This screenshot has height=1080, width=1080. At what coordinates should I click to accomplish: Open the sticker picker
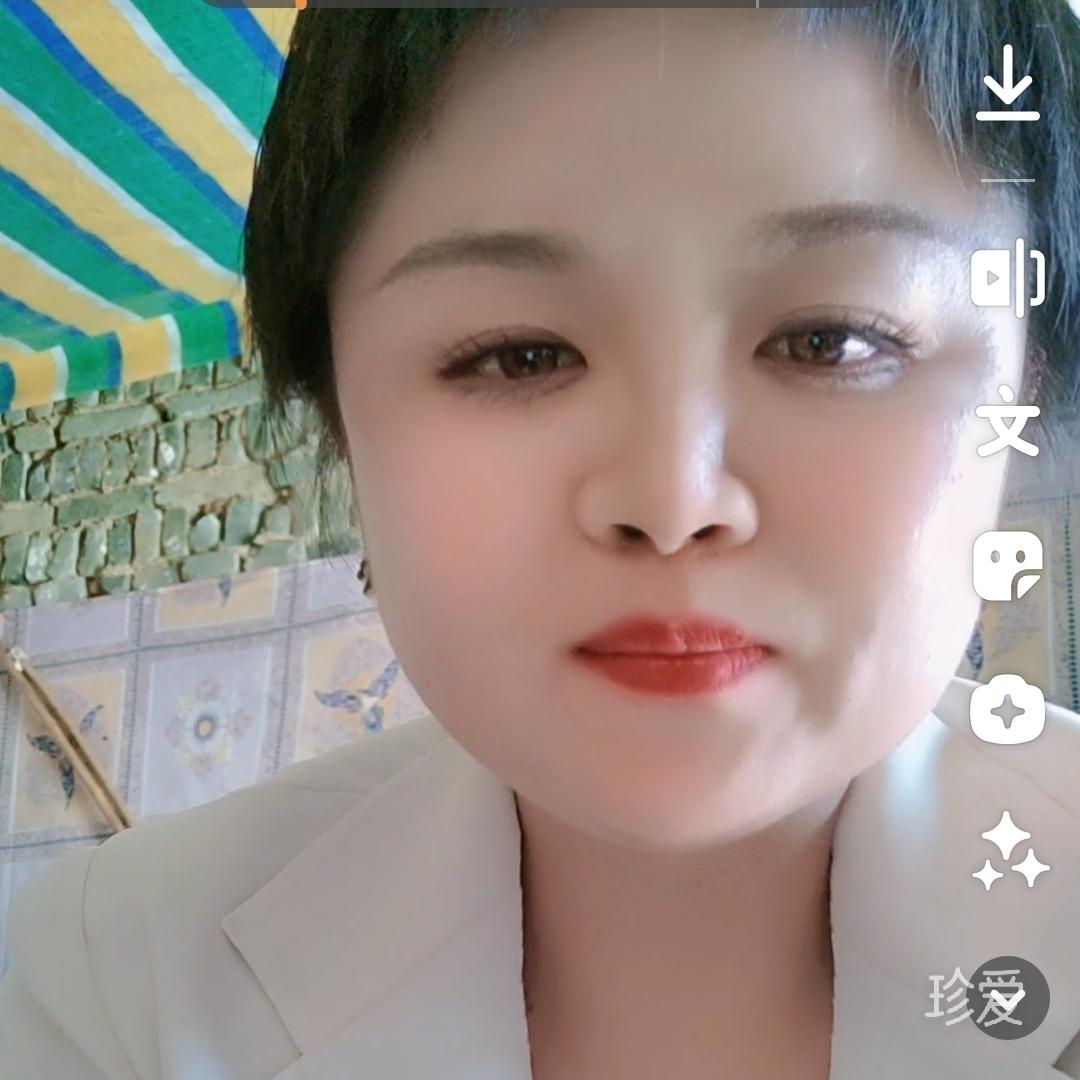coord(1008,566)
